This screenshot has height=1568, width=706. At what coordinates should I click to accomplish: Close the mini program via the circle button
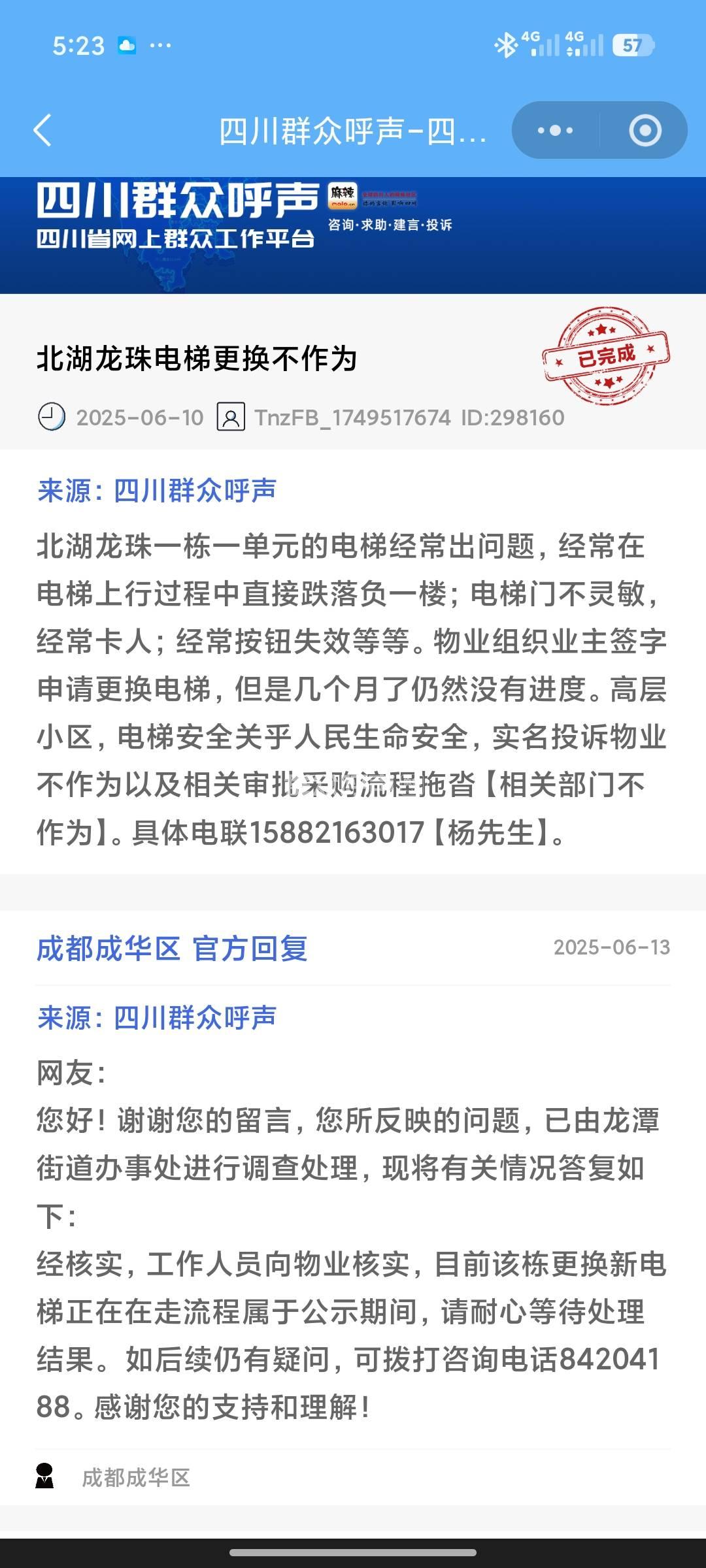click(645, 130)
